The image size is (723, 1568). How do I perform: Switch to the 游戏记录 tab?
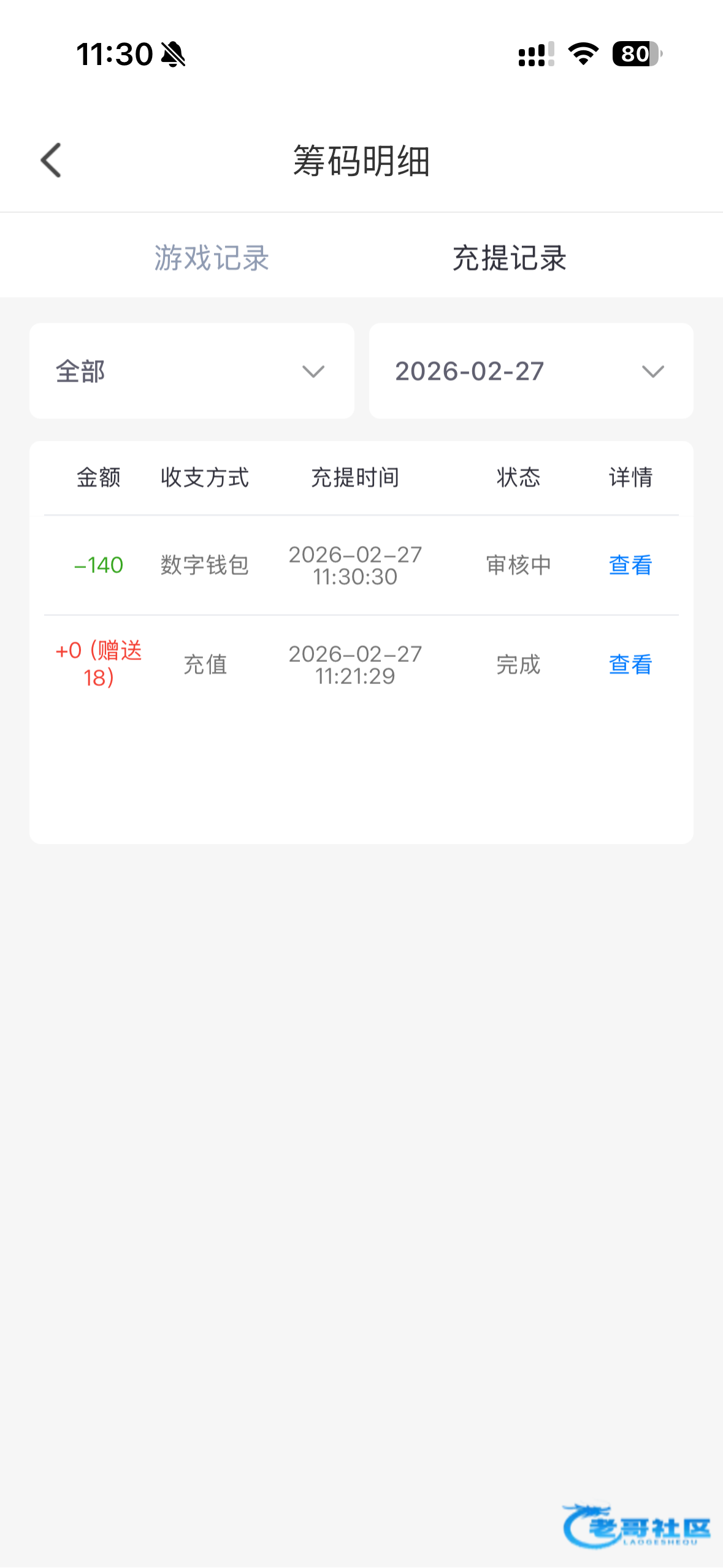tap(212, 258)
